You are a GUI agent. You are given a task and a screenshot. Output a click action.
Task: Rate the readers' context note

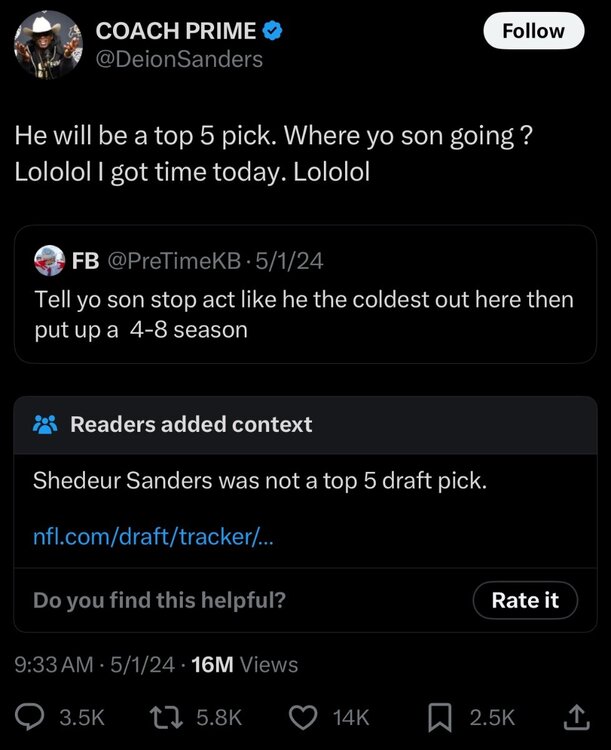(x=525, y=600)
